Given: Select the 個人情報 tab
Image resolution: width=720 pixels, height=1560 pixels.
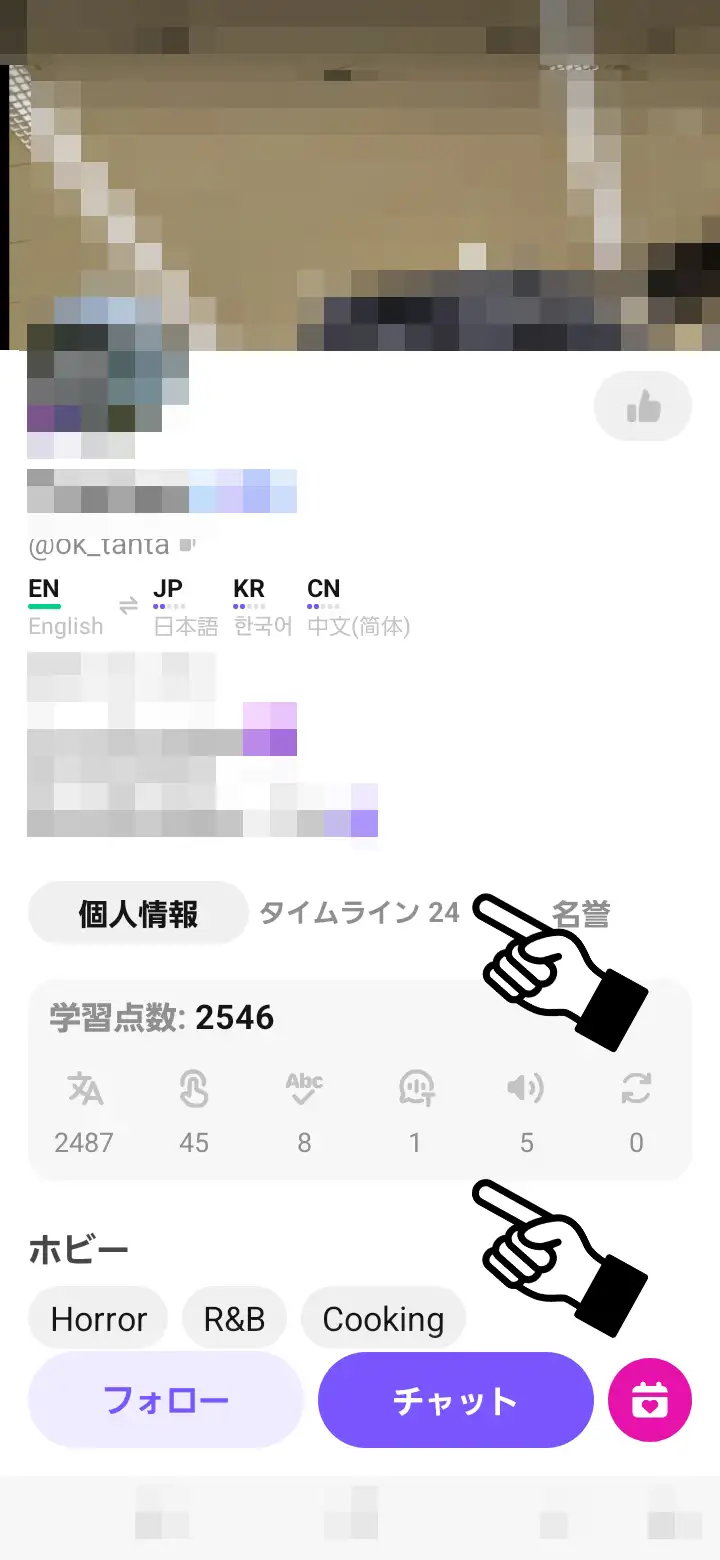Looking at the screenshot, I should [138, 913].
